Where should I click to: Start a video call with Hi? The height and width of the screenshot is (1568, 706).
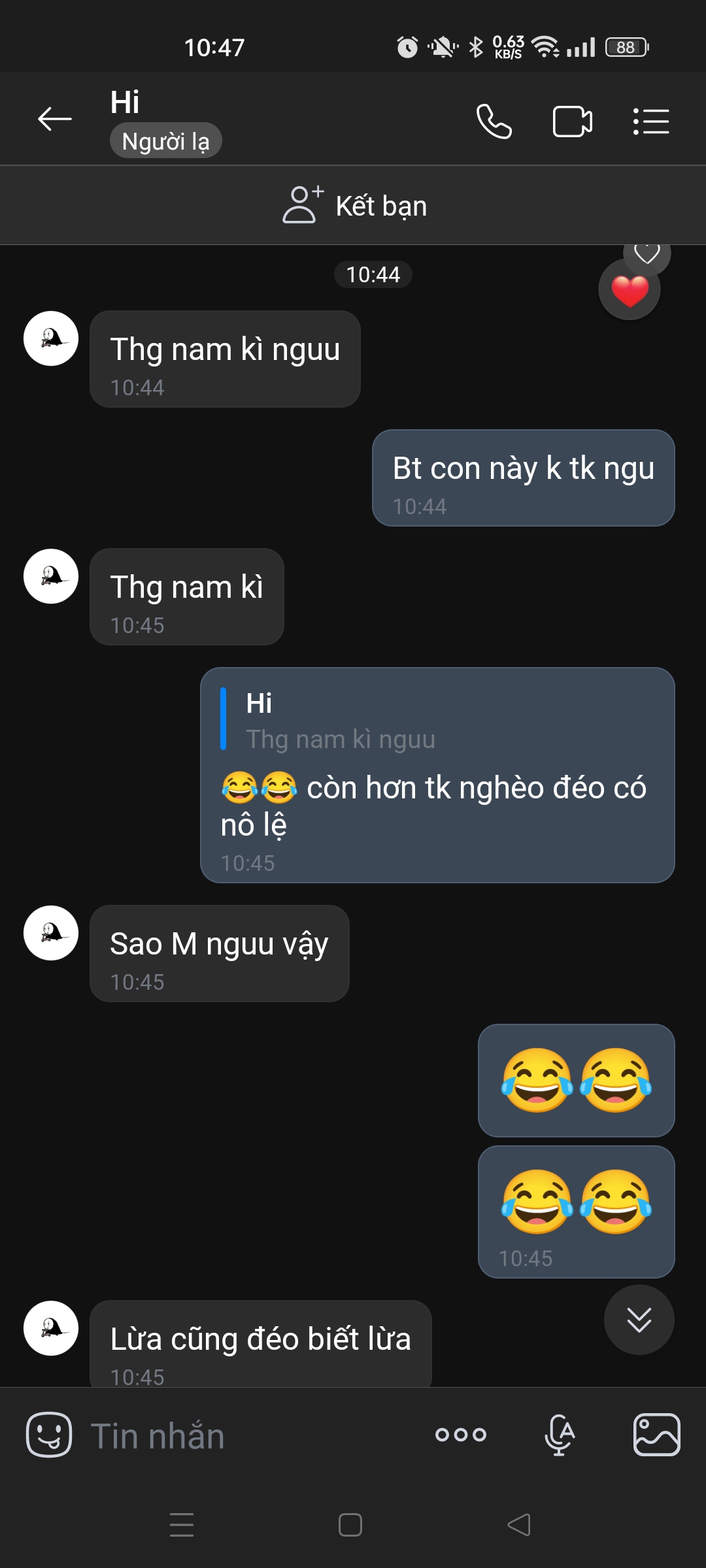point(572,122)
